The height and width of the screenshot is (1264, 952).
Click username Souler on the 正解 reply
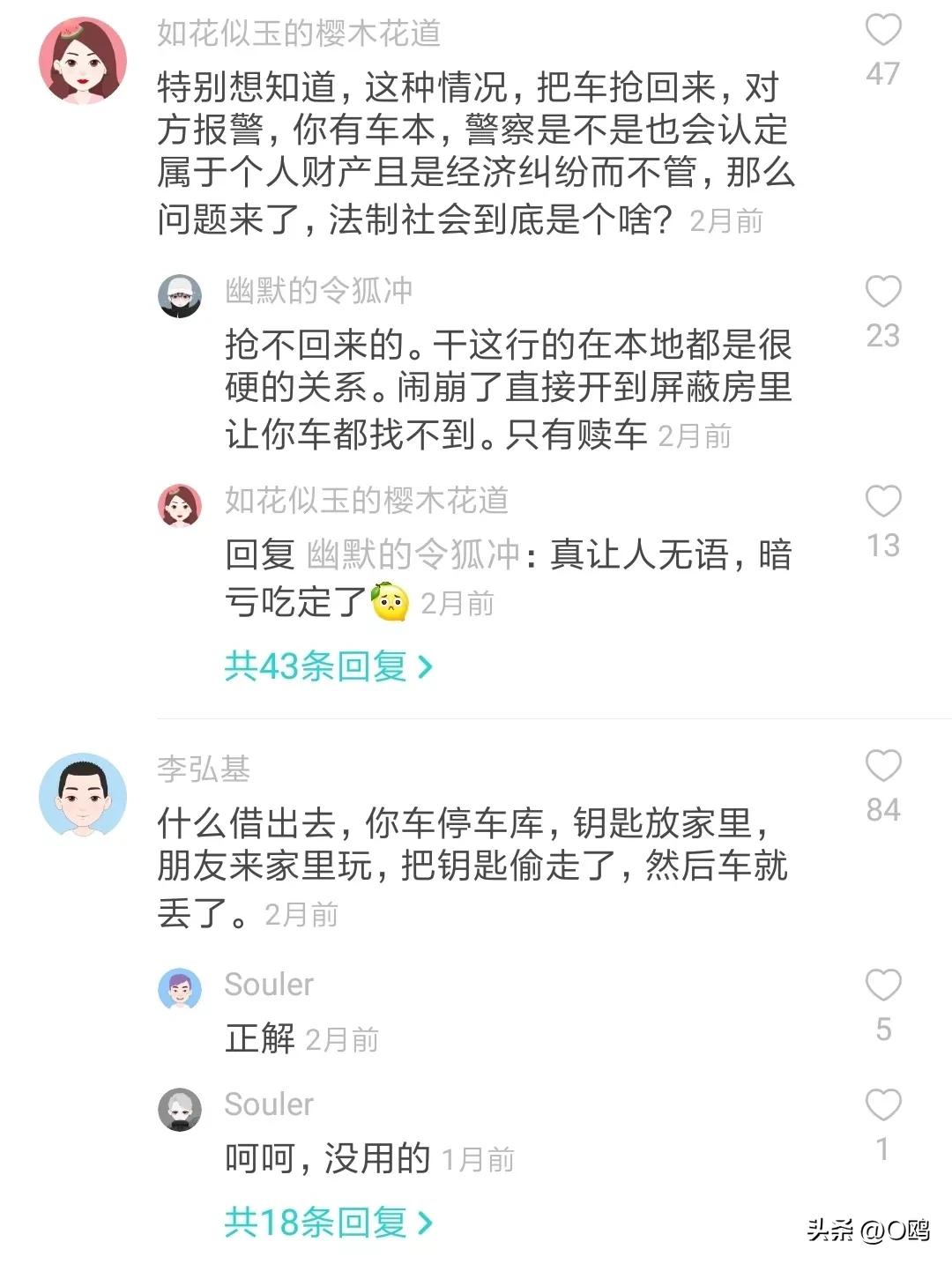267,985
